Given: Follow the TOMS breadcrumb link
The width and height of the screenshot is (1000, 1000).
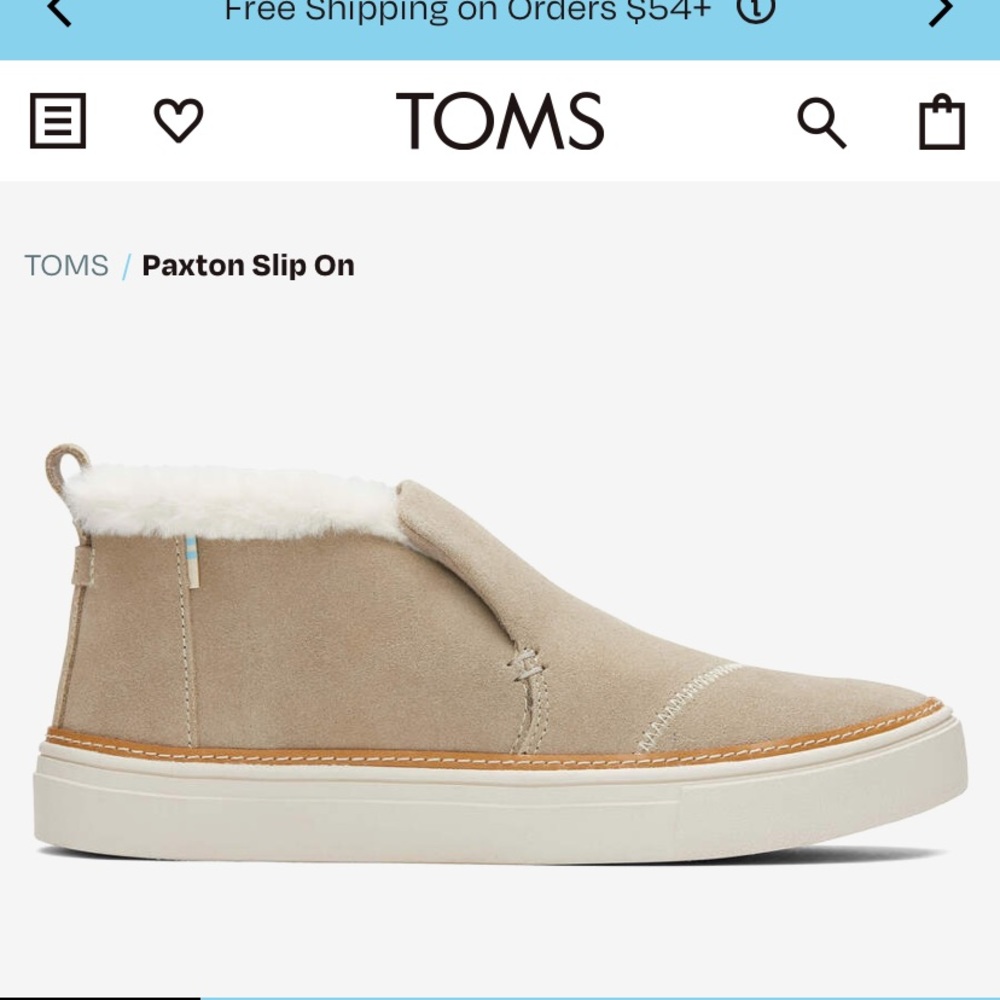Looking at the screenshot, I should [66, 266].
